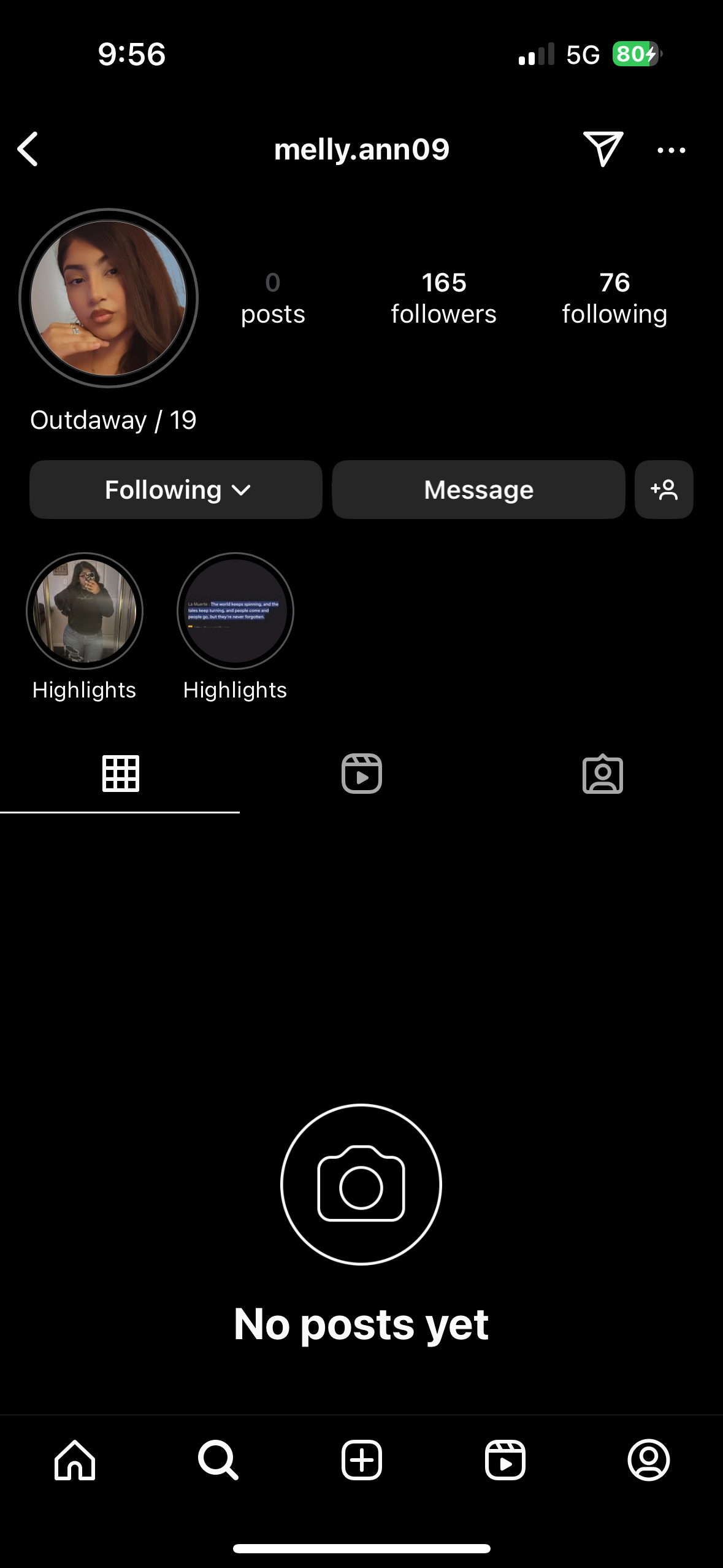723x1568 pixels.
Task: Create a new post with the plus icon
Action: 362,1460
